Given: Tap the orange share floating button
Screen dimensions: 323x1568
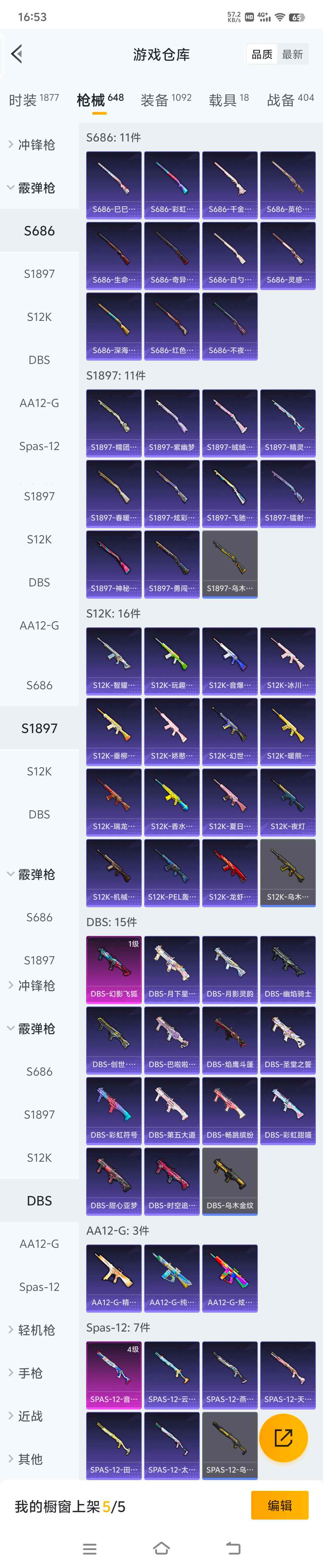Looking at the screenshot, I should tap(284, 1438).
